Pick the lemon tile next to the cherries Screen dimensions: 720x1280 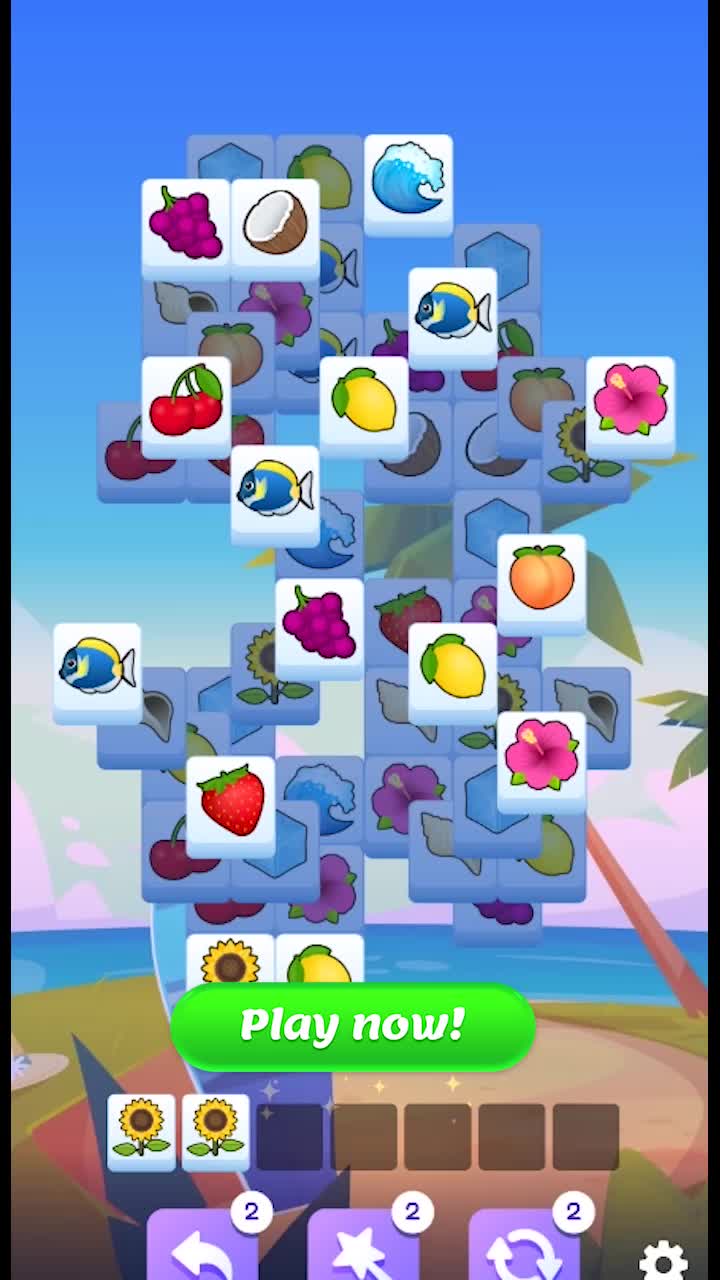pos(364,403)
